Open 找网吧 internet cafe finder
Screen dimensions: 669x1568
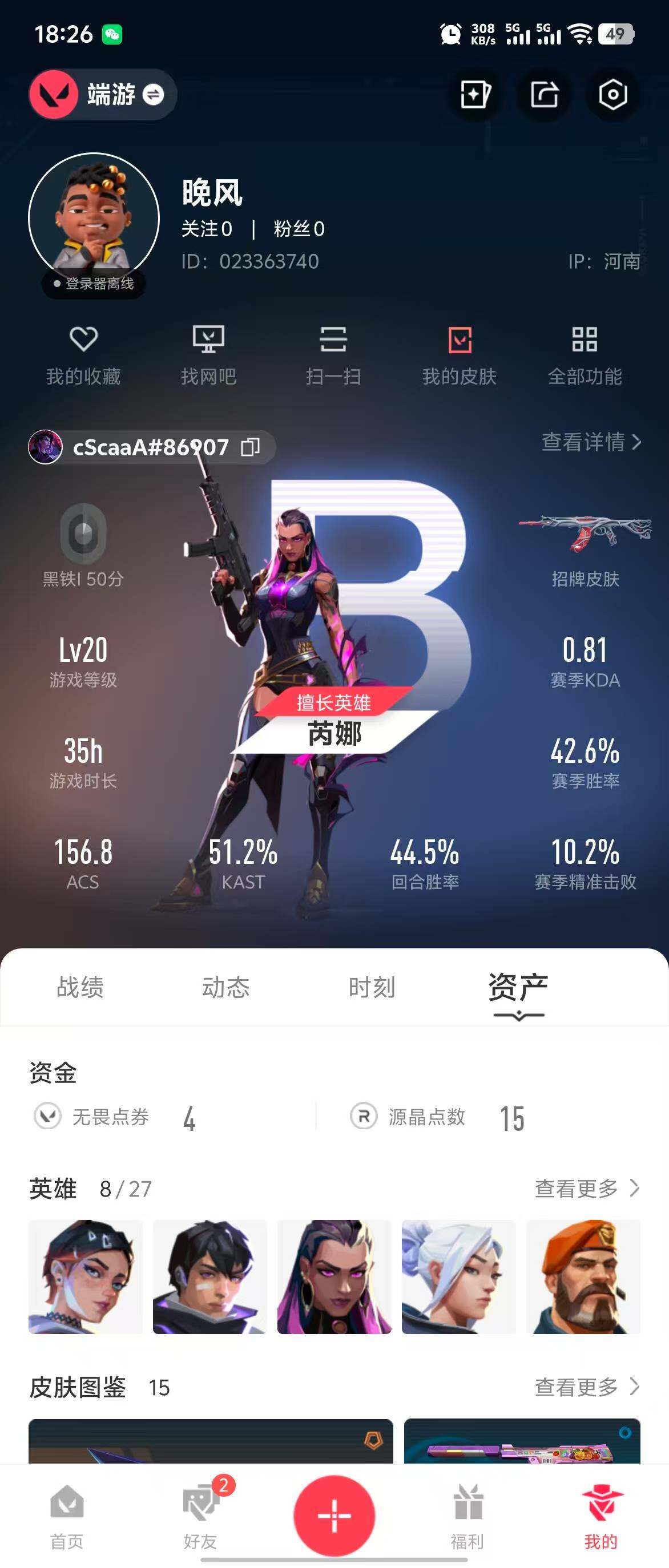click(x=209, y=355)
